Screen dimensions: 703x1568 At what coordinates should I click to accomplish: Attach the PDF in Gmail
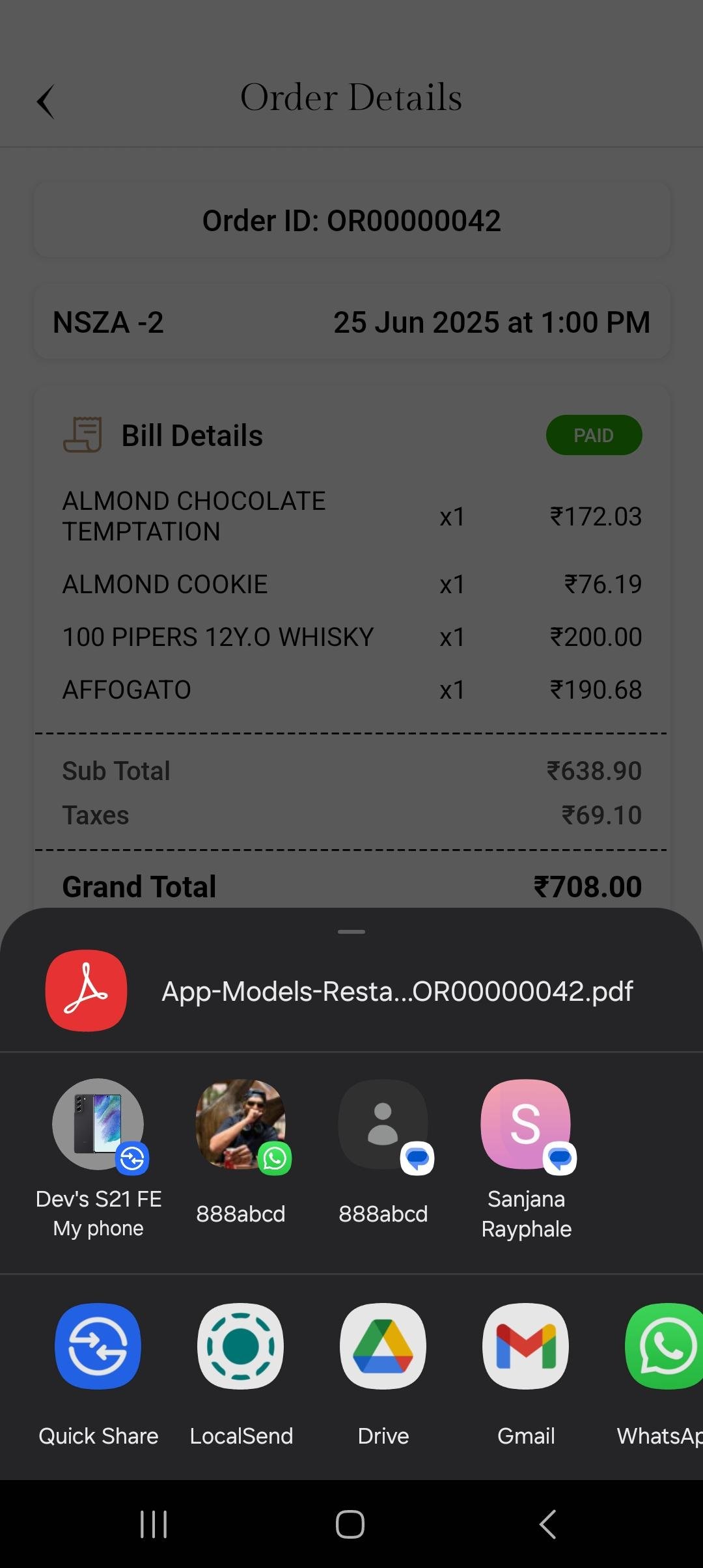pyautogui.click(x=526, y=1347)
